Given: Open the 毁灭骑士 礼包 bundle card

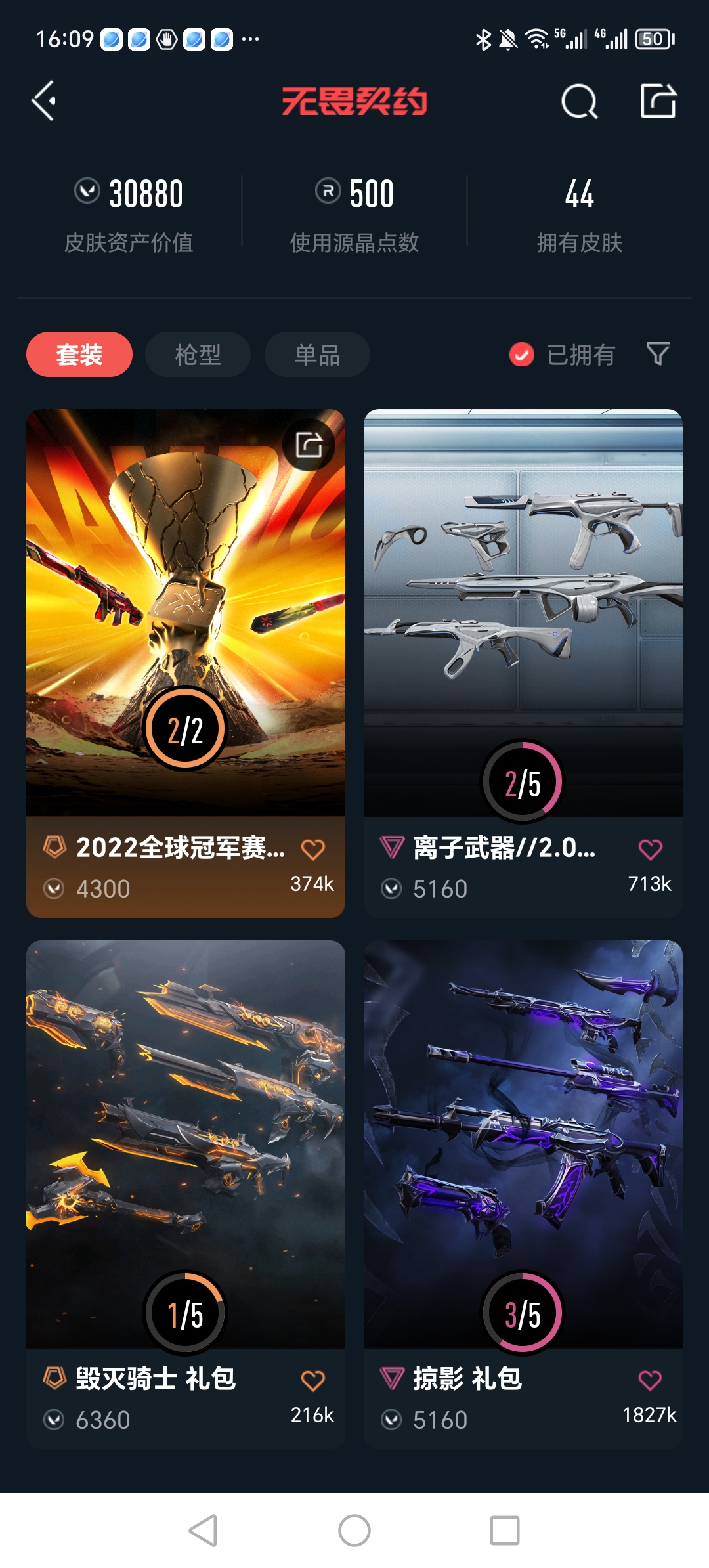Looking at the screenshot, I should click(186, 1143).
